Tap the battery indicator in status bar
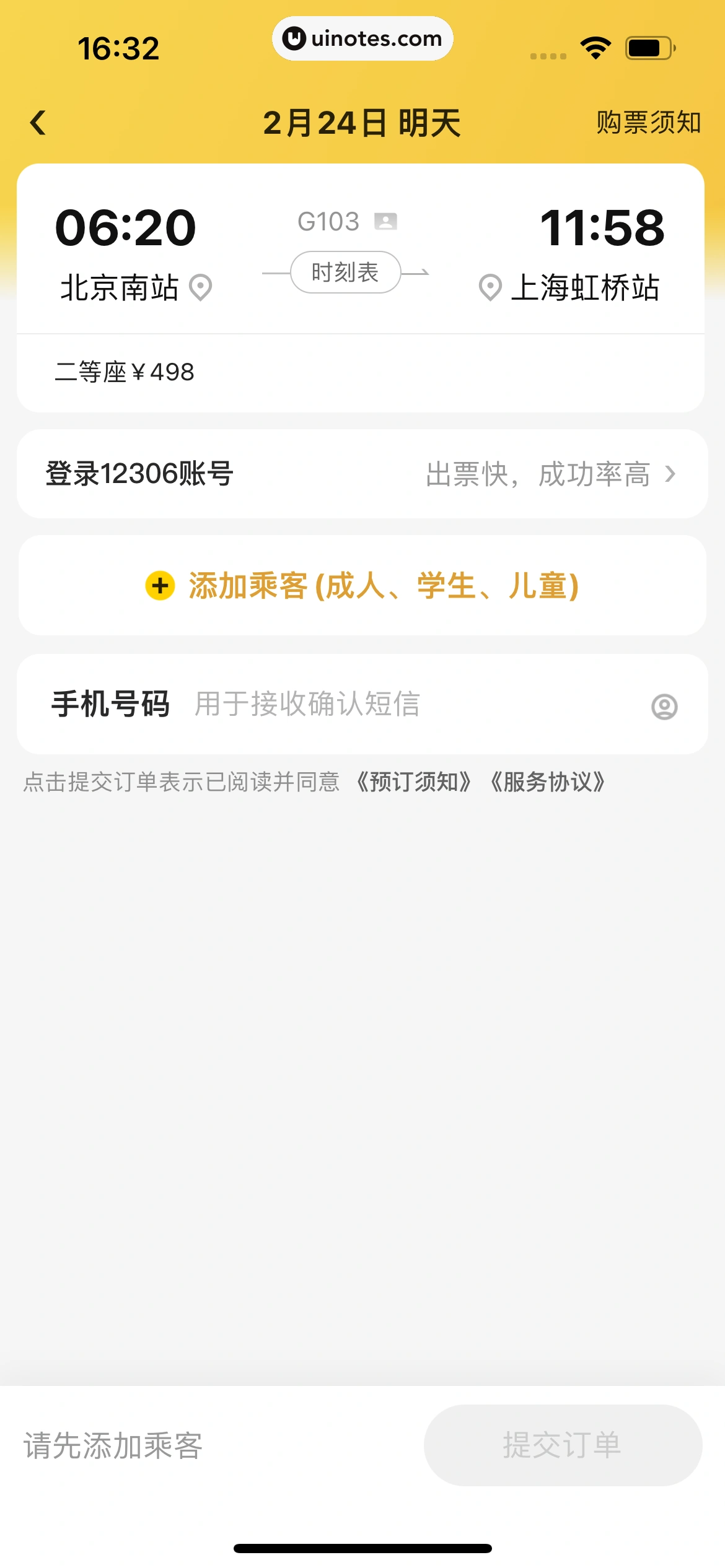Screen dimensions: 725x1568 click(649, 48)
